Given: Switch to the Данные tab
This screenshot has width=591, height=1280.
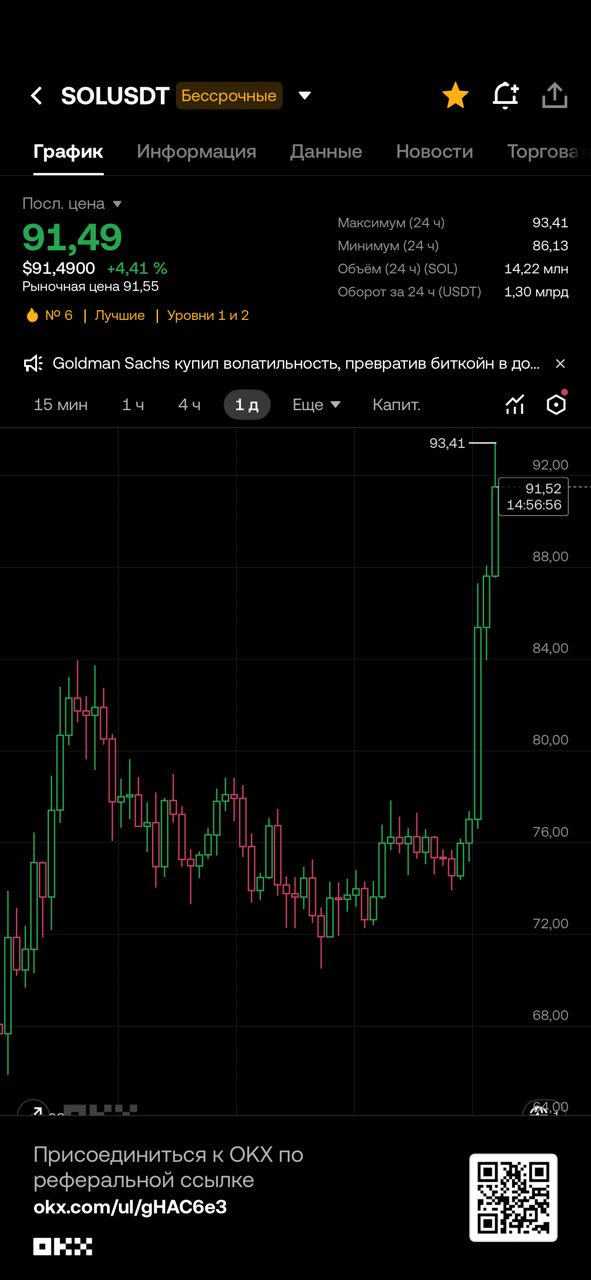Looking at the screenshot, I should click(326, 152).
